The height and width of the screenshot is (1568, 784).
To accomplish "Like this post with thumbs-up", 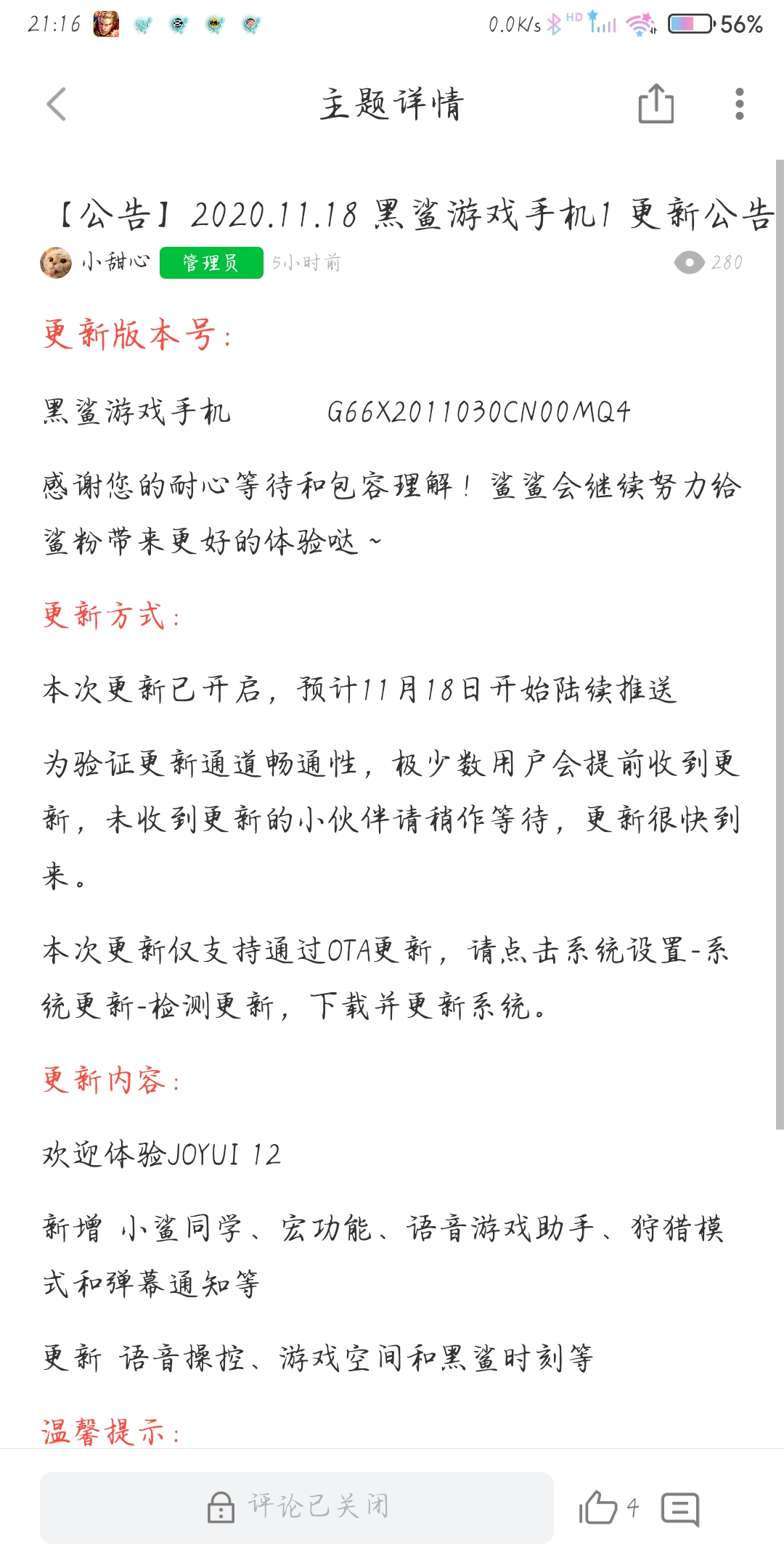I will 599,1508.
